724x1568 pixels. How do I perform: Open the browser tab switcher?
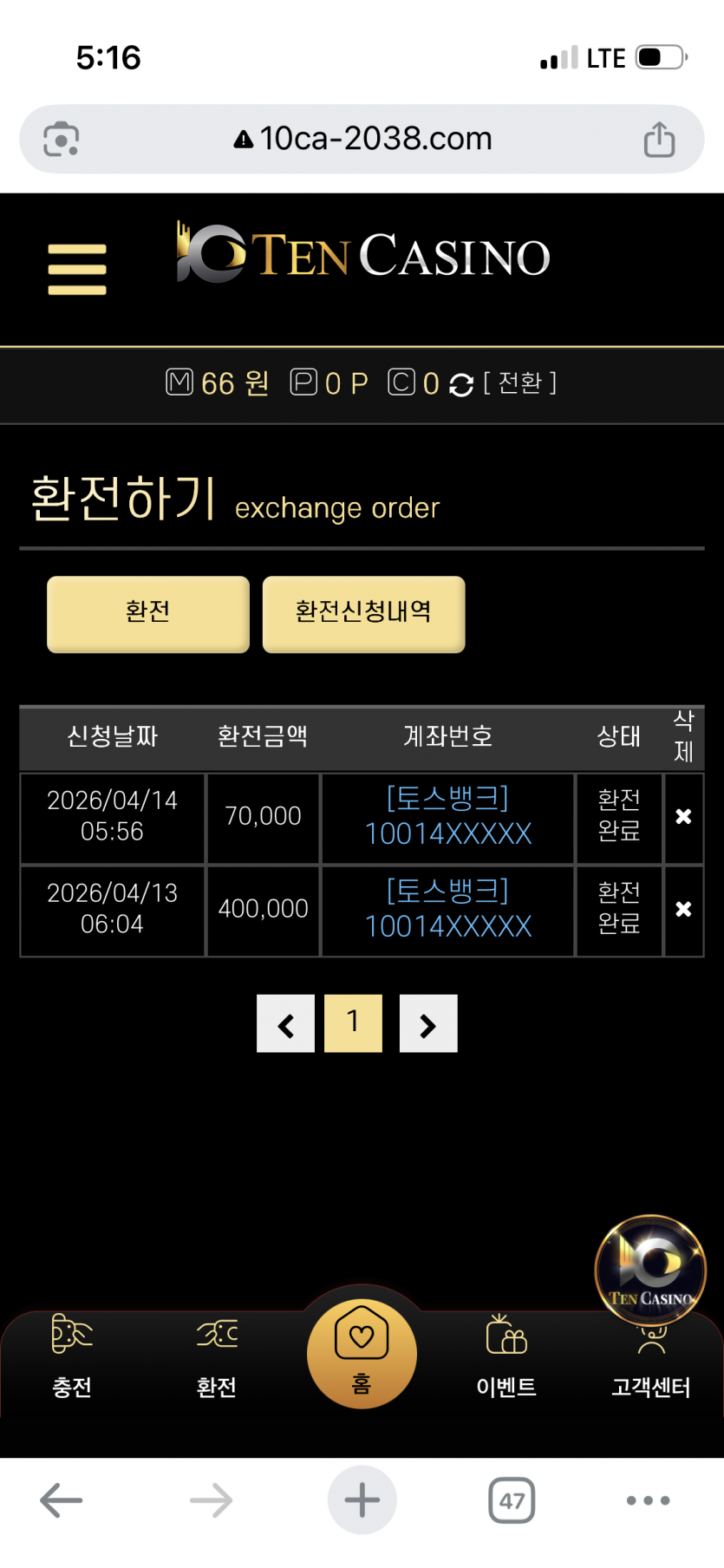(512, 1500)
